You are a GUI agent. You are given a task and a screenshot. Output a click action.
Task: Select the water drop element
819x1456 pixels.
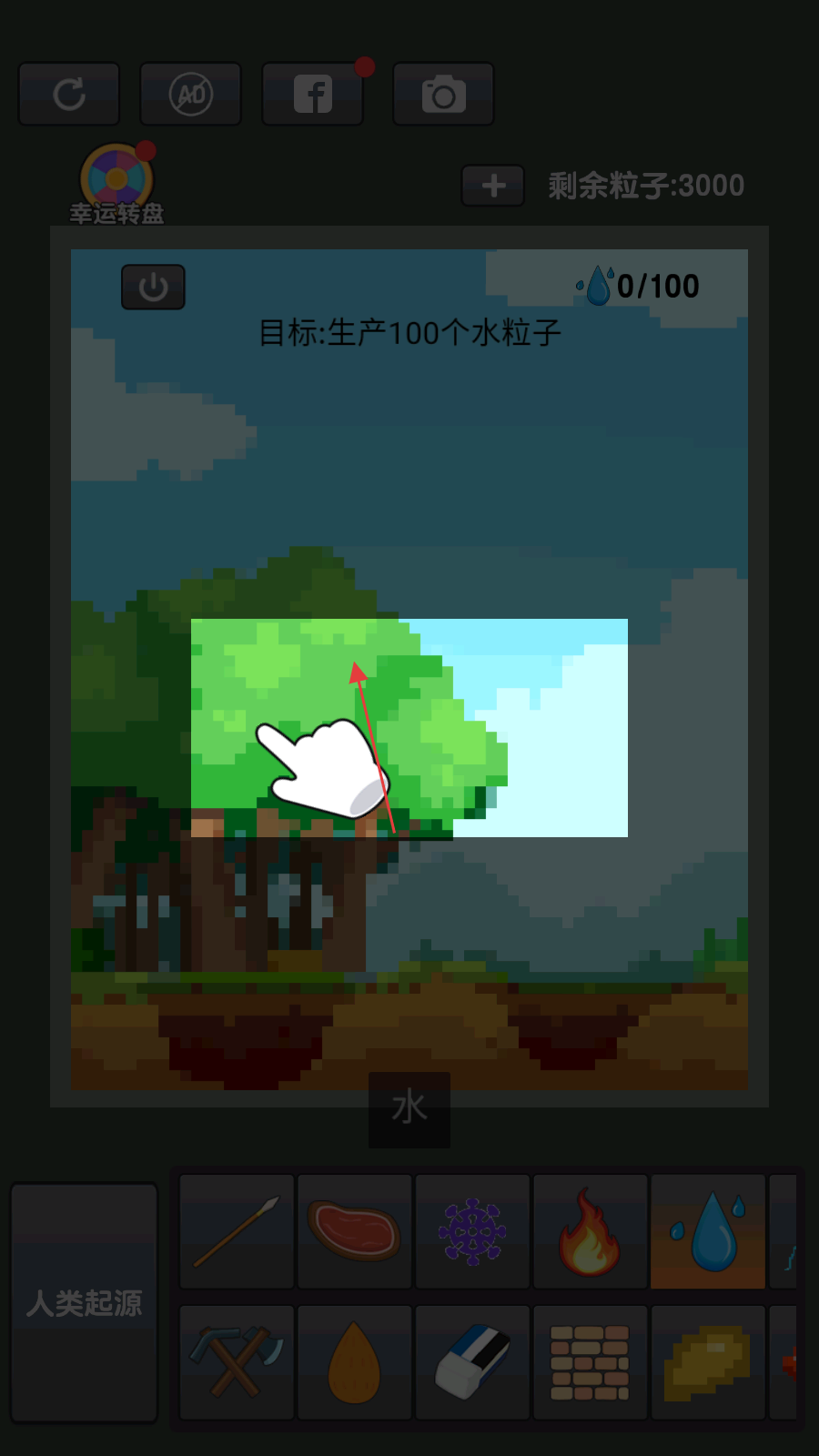(x=708, y=1231)
